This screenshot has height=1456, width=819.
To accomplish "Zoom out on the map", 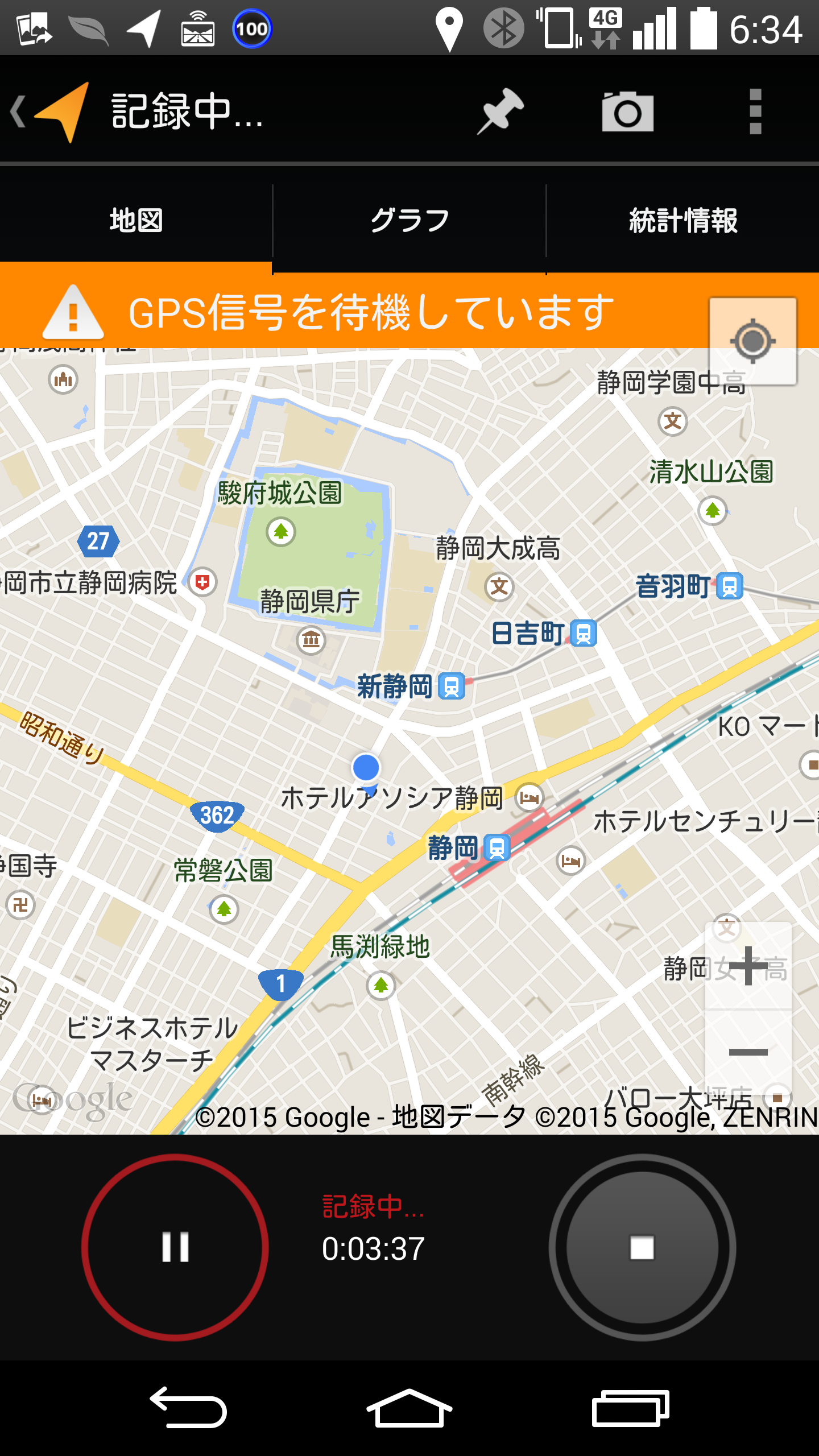I will (x=748, y=1052).
